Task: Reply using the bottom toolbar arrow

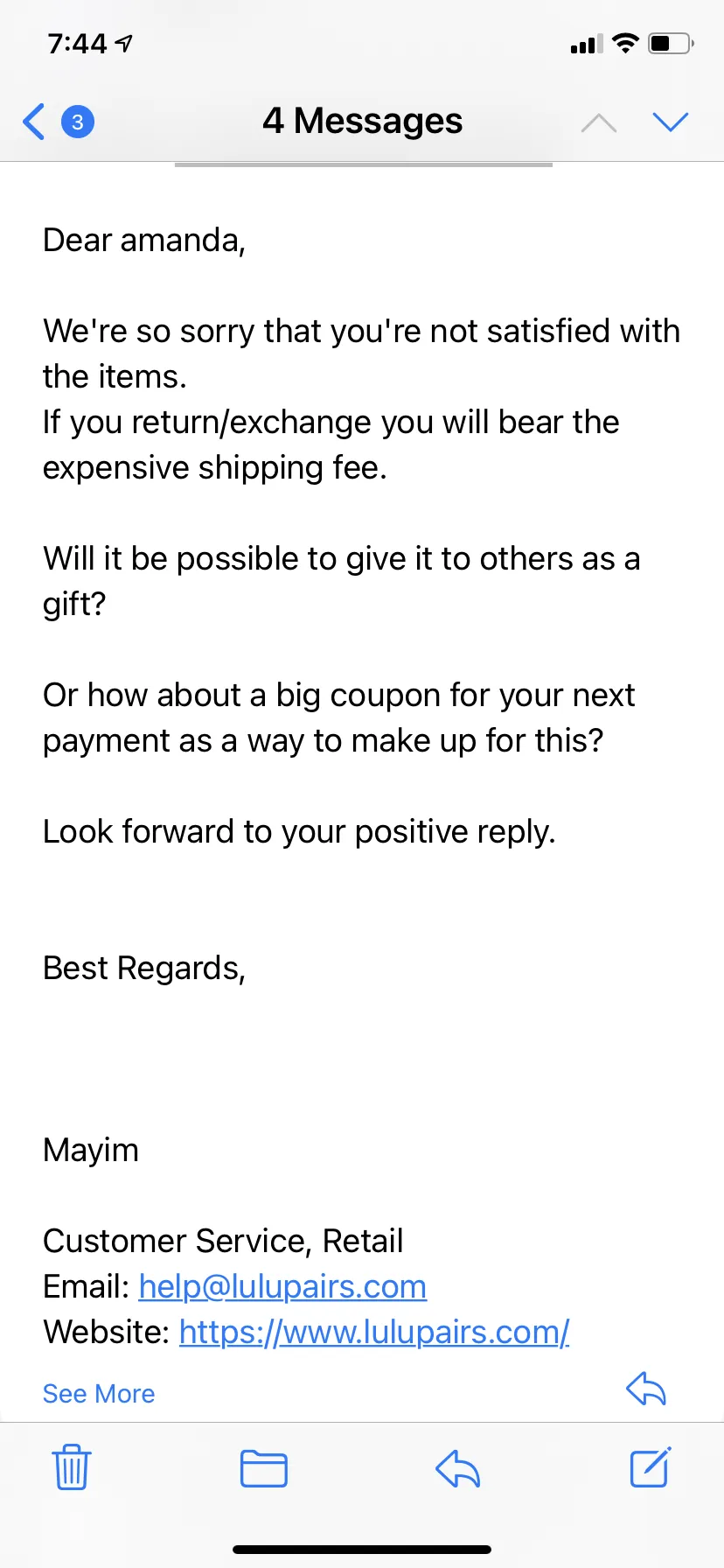Action: click(x=458, y=1468)
